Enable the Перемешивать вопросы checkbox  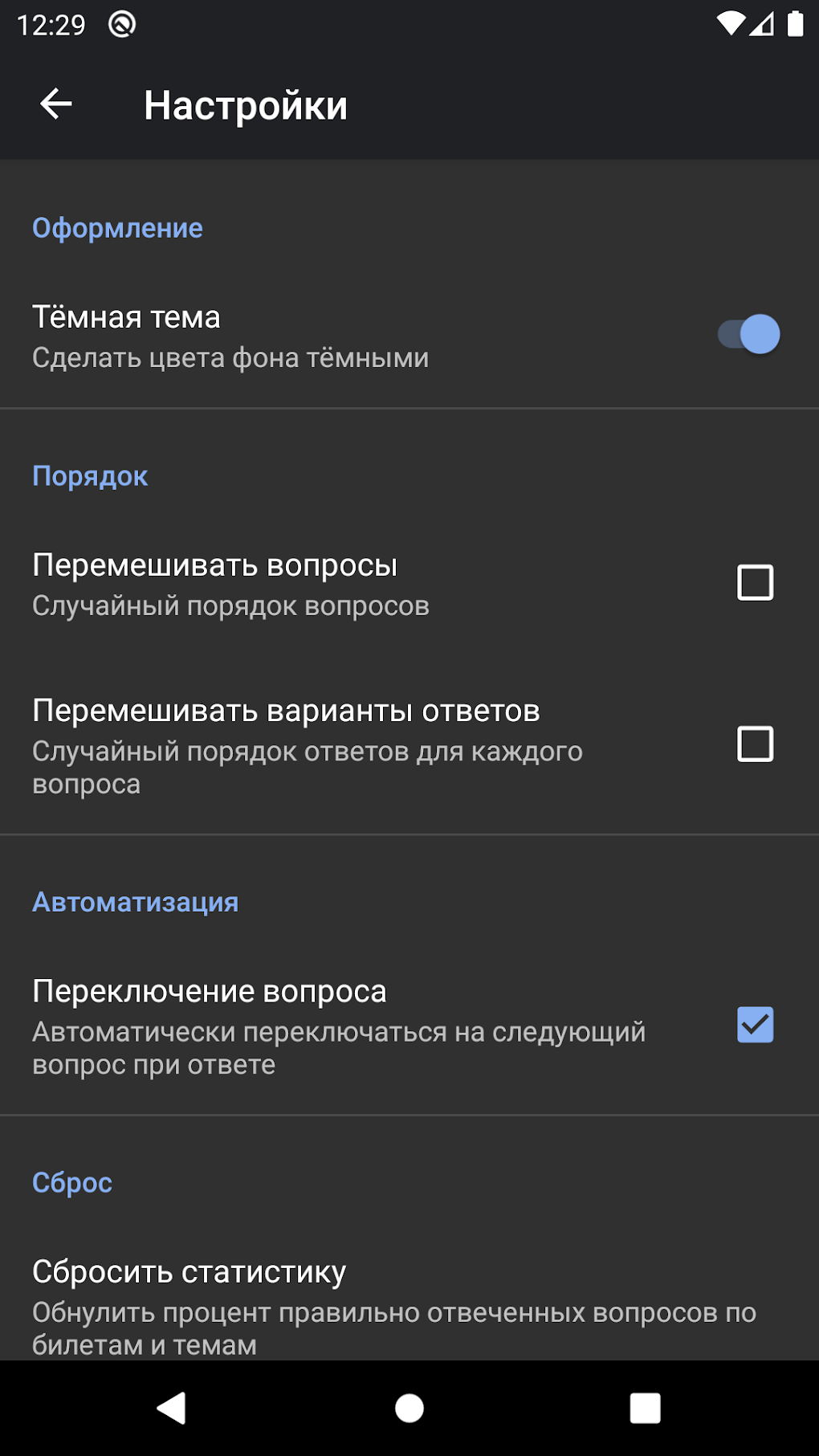(x=755, y=583)
